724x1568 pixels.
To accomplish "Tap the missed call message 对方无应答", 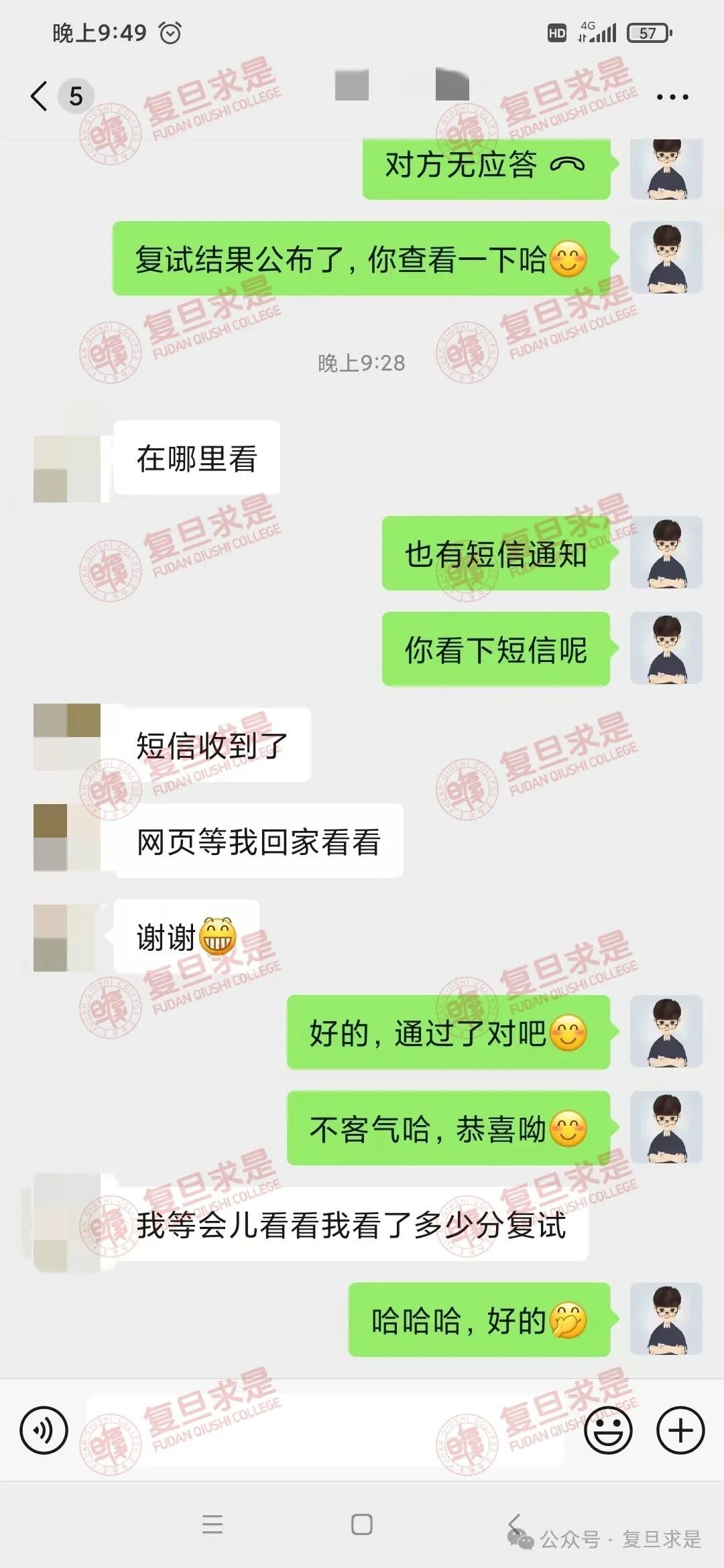I will click(485, 166).
